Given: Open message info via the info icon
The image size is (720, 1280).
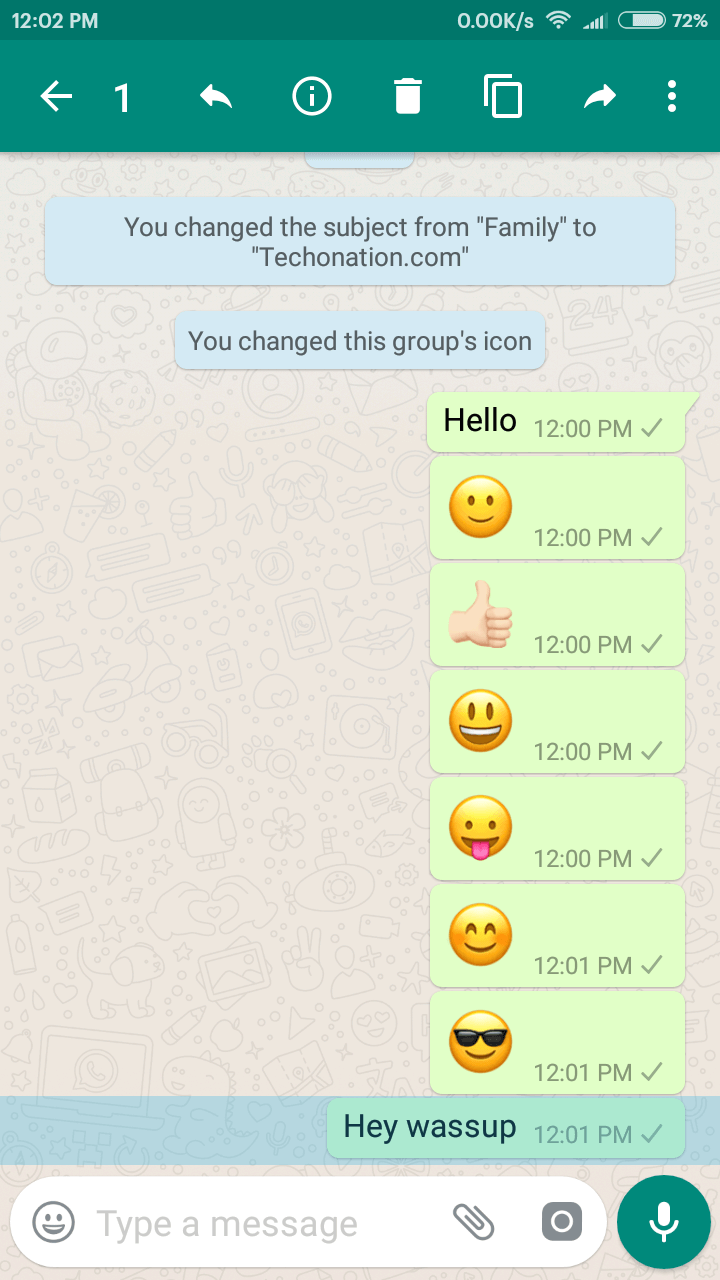Looking at the screenshot, I should pos(311,96).
